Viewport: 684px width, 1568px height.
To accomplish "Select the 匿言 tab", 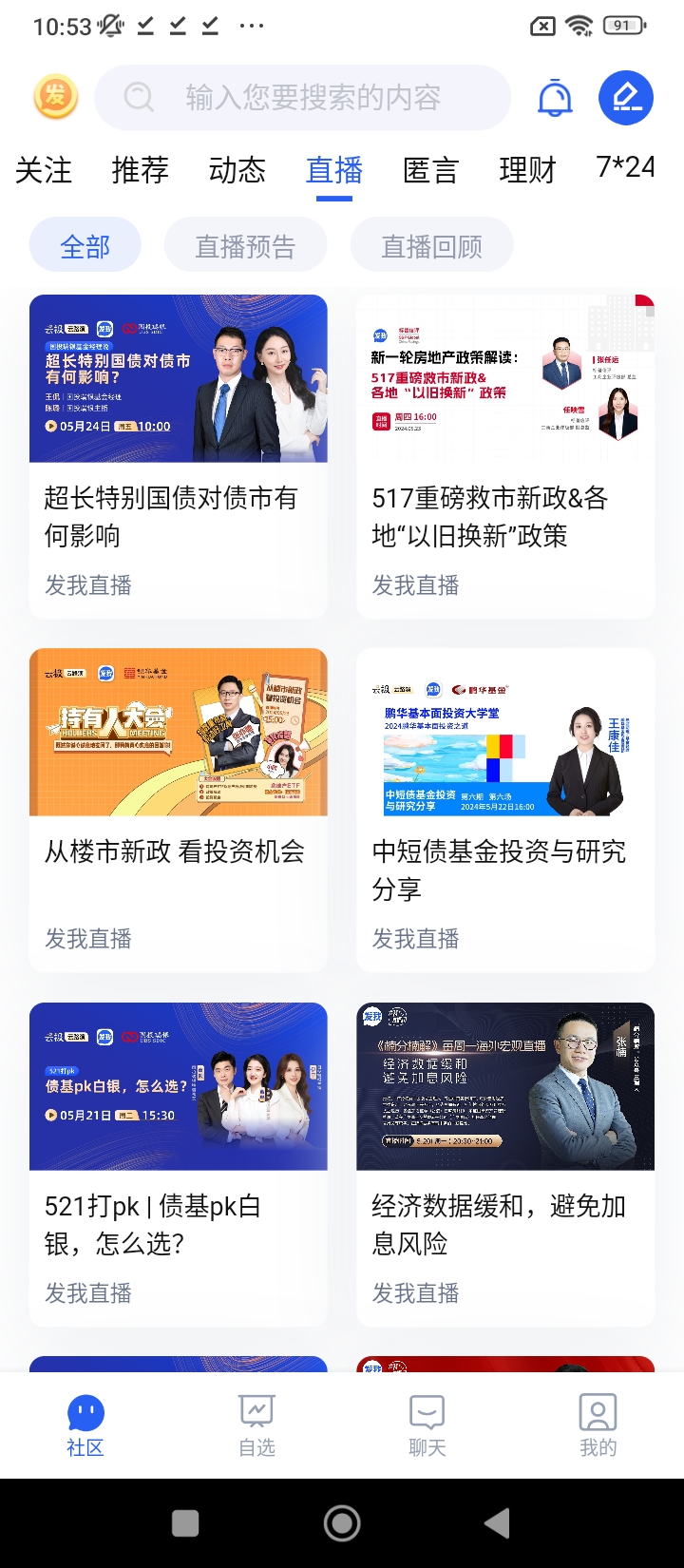I will pyautogui.click(x=431, y=171).
